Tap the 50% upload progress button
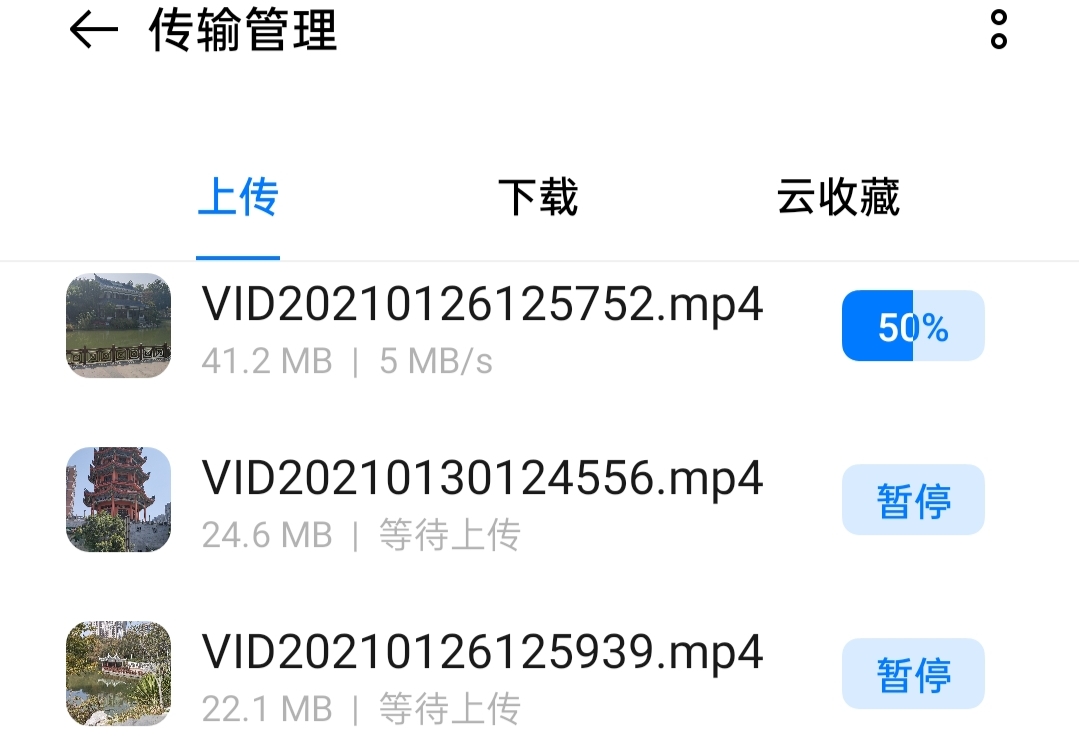This screenshot has width=1079, height=741. [x=913, y=325]
